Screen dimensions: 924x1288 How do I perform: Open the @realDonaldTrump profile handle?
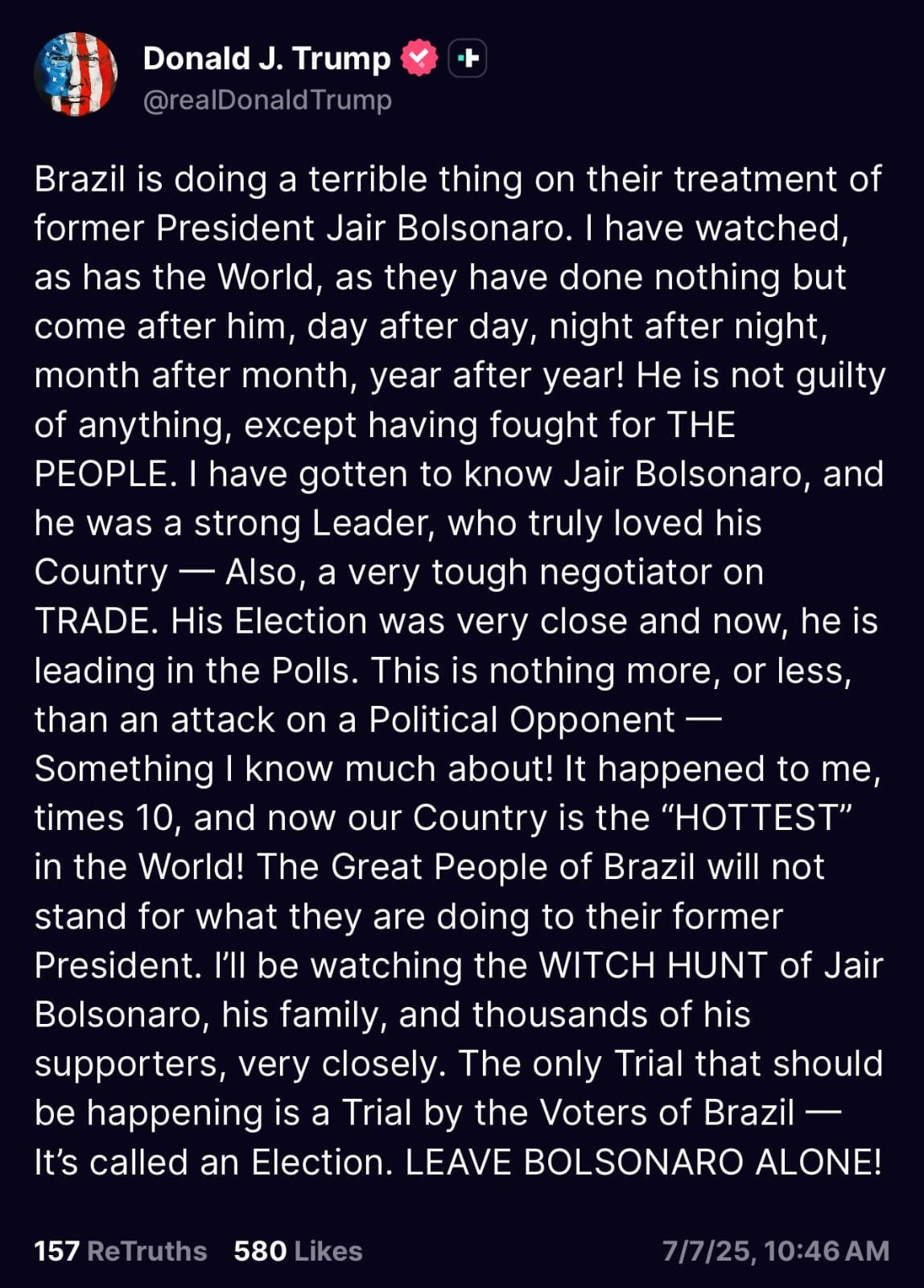tap(267, 100)
